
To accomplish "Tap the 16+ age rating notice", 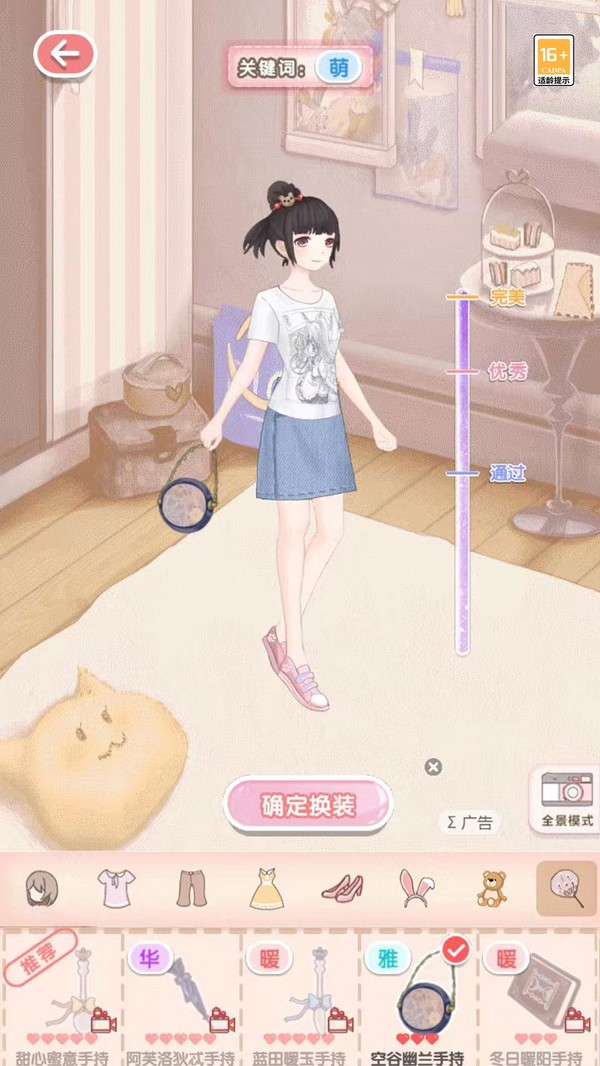I will [x=553, y=60].
